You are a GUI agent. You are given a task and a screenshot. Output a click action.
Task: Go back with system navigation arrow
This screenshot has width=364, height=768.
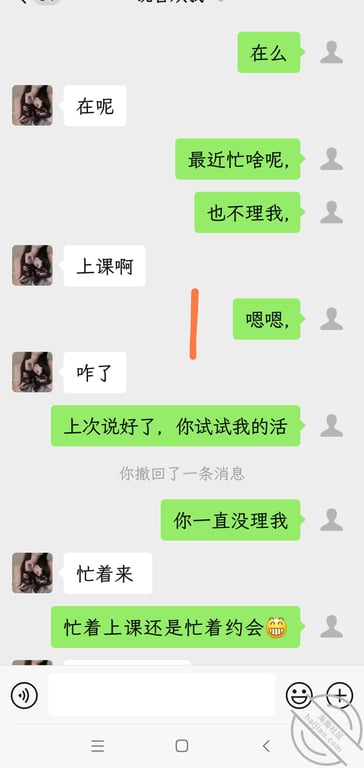coord(266,746)
